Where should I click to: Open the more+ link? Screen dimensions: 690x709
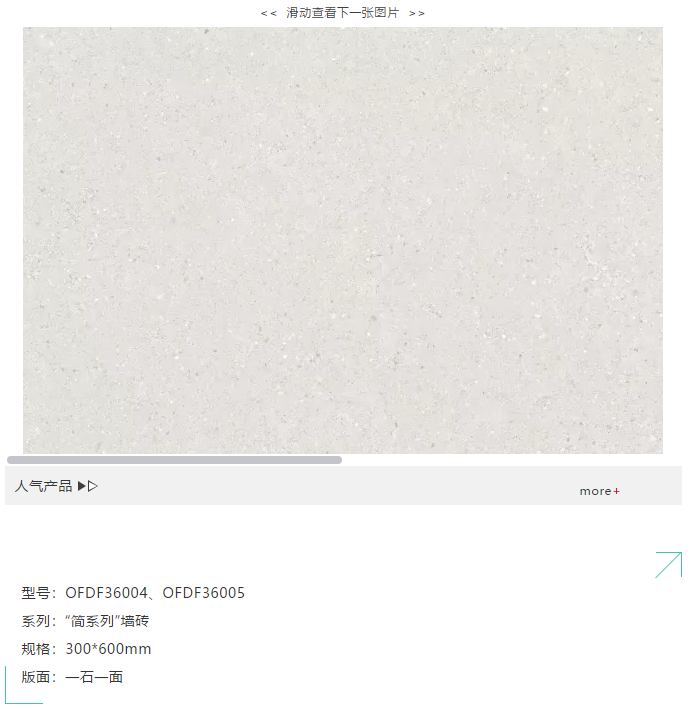pos(599,491)
